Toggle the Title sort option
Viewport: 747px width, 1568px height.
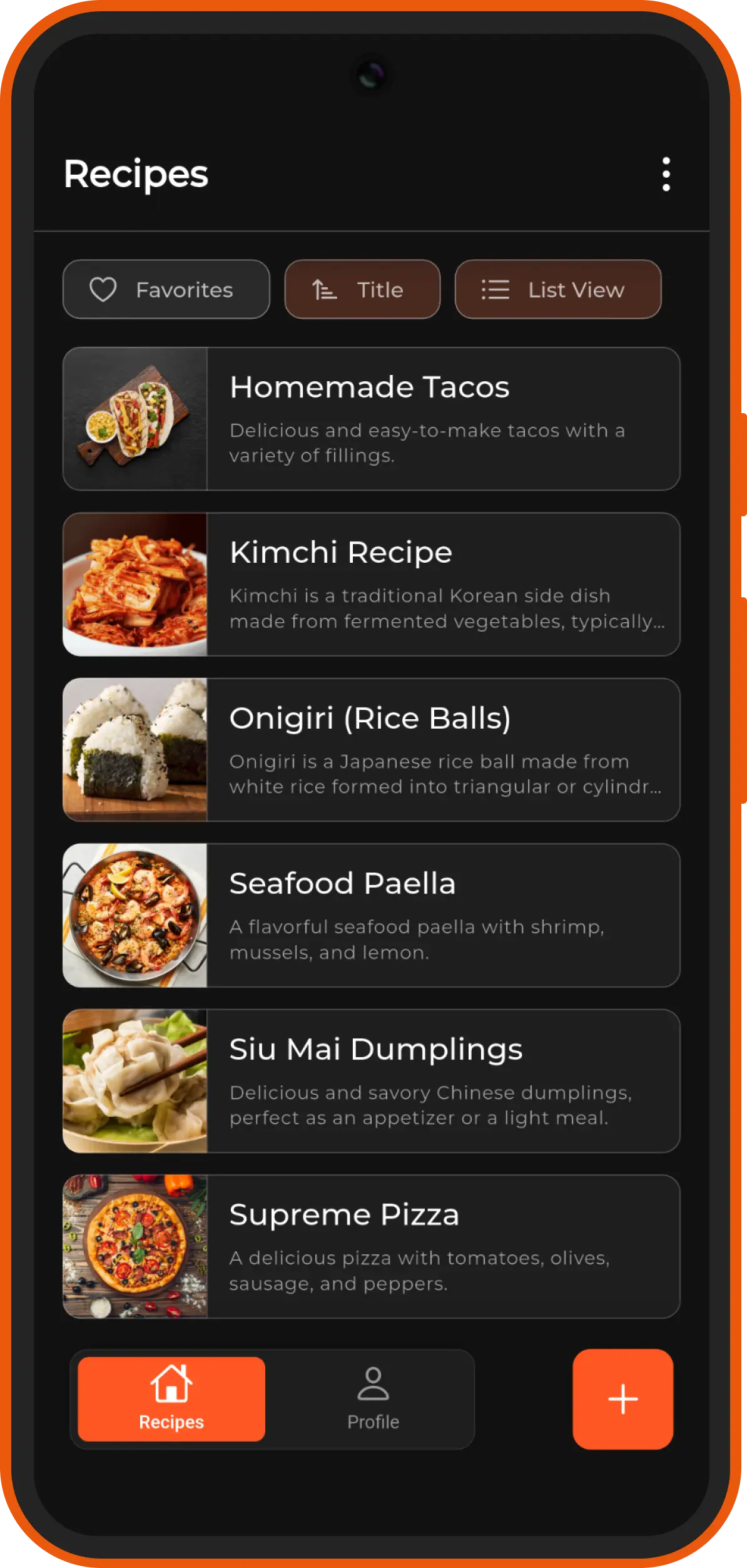point(362,289)
